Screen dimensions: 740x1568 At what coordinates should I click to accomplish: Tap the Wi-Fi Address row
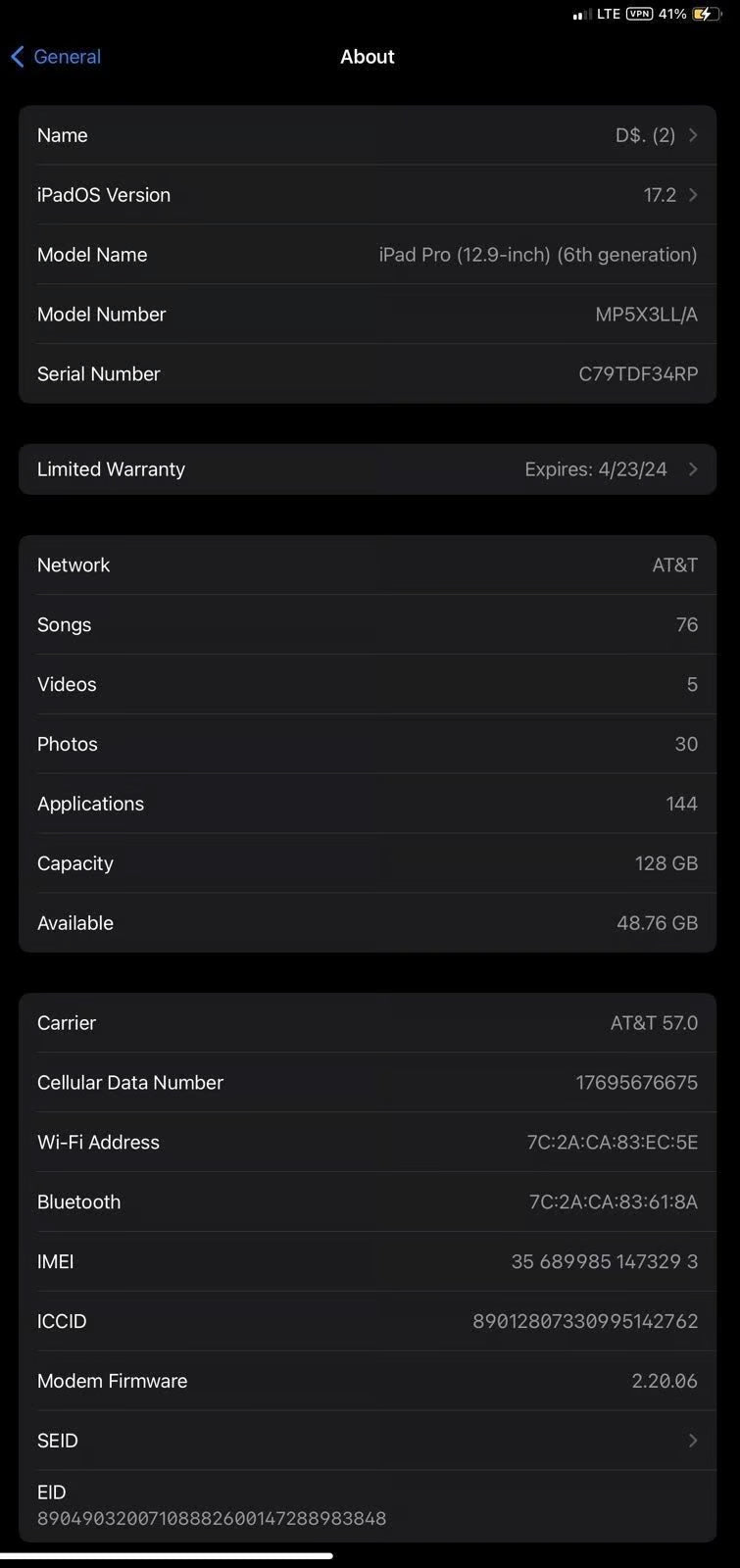pos(368,1142)
